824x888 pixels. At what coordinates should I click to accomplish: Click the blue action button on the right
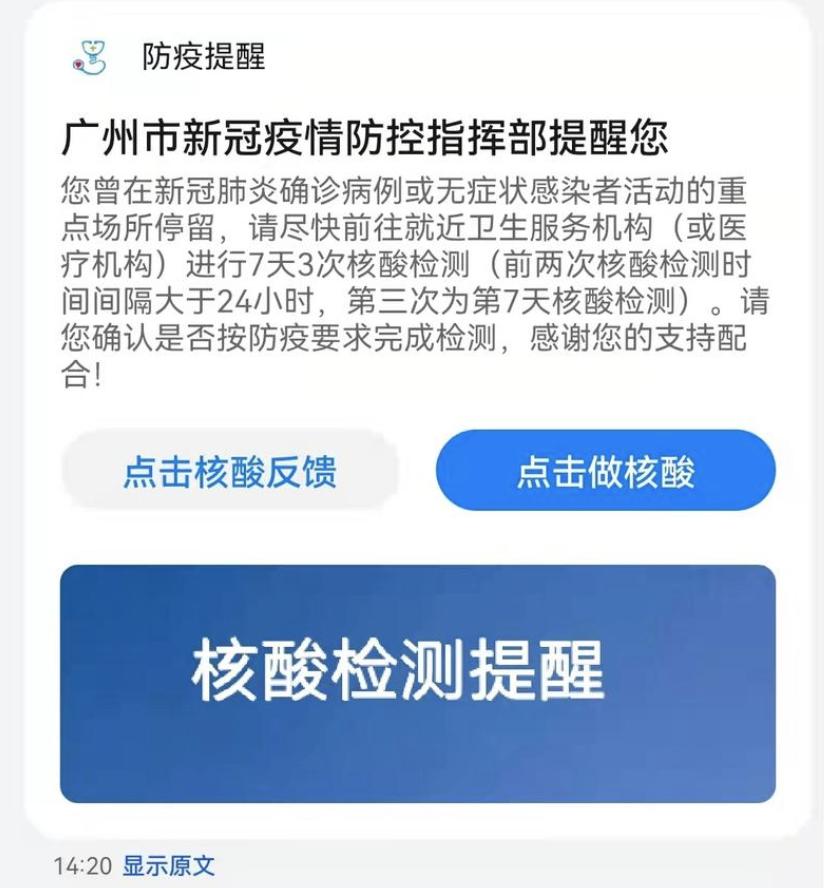tap(606, 470)
